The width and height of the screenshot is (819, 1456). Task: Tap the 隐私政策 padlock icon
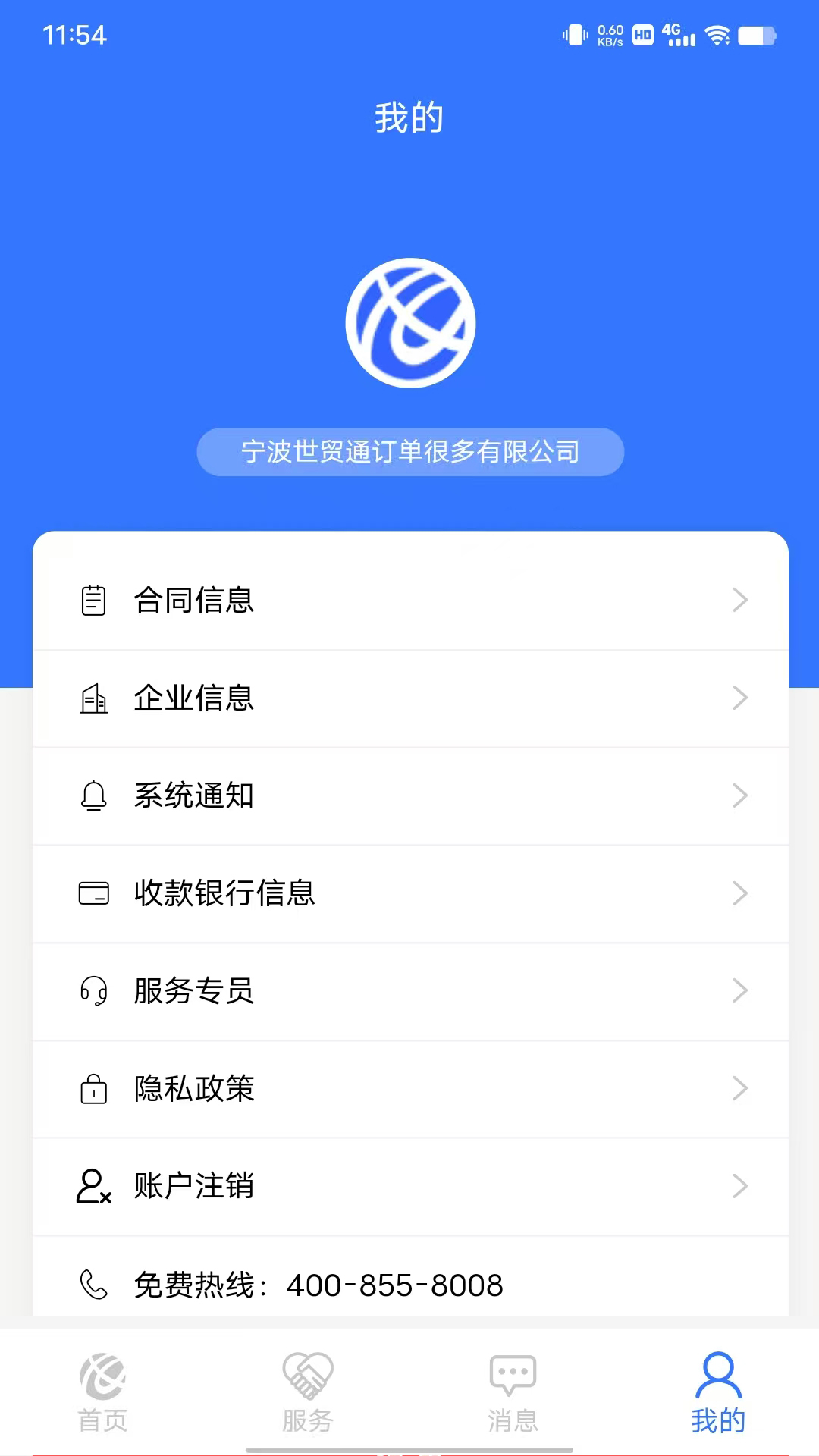93,1089
